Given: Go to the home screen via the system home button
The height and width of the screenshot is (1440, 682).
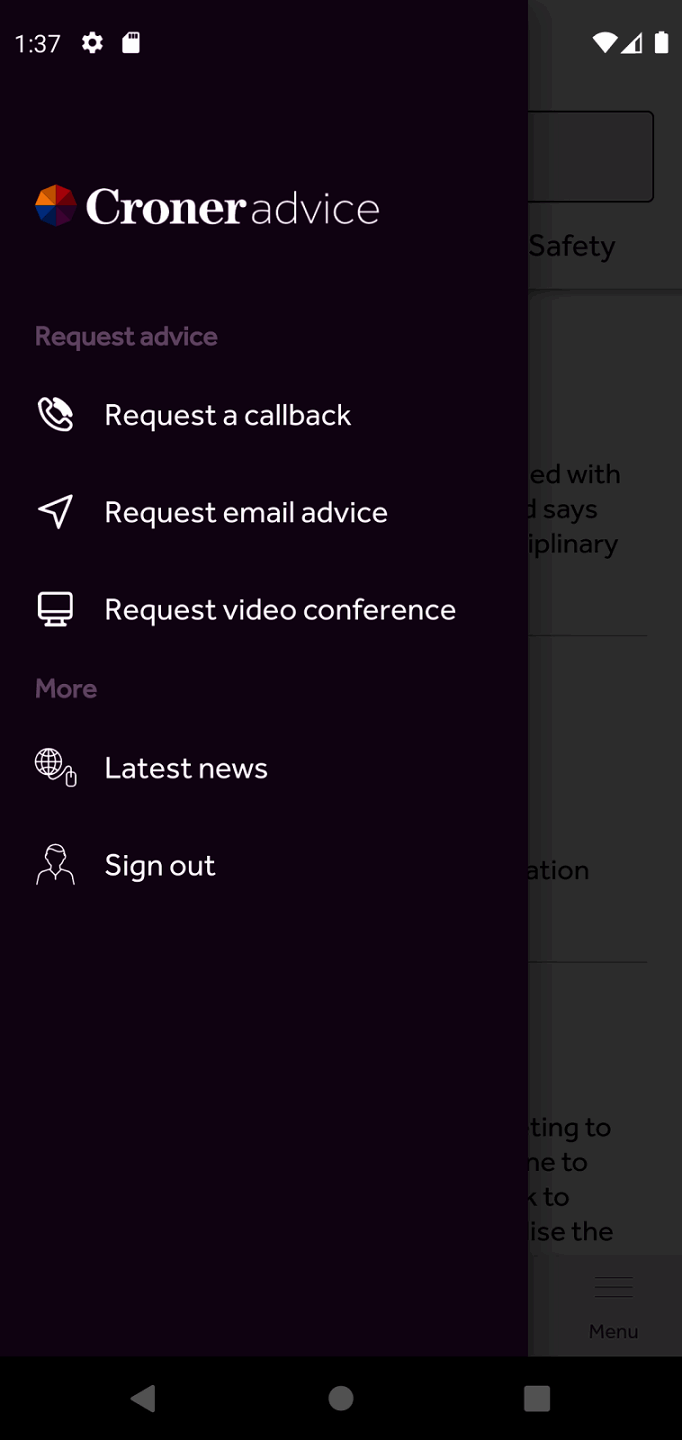Looking at the screenshot, I should [x=341, y=1398].
